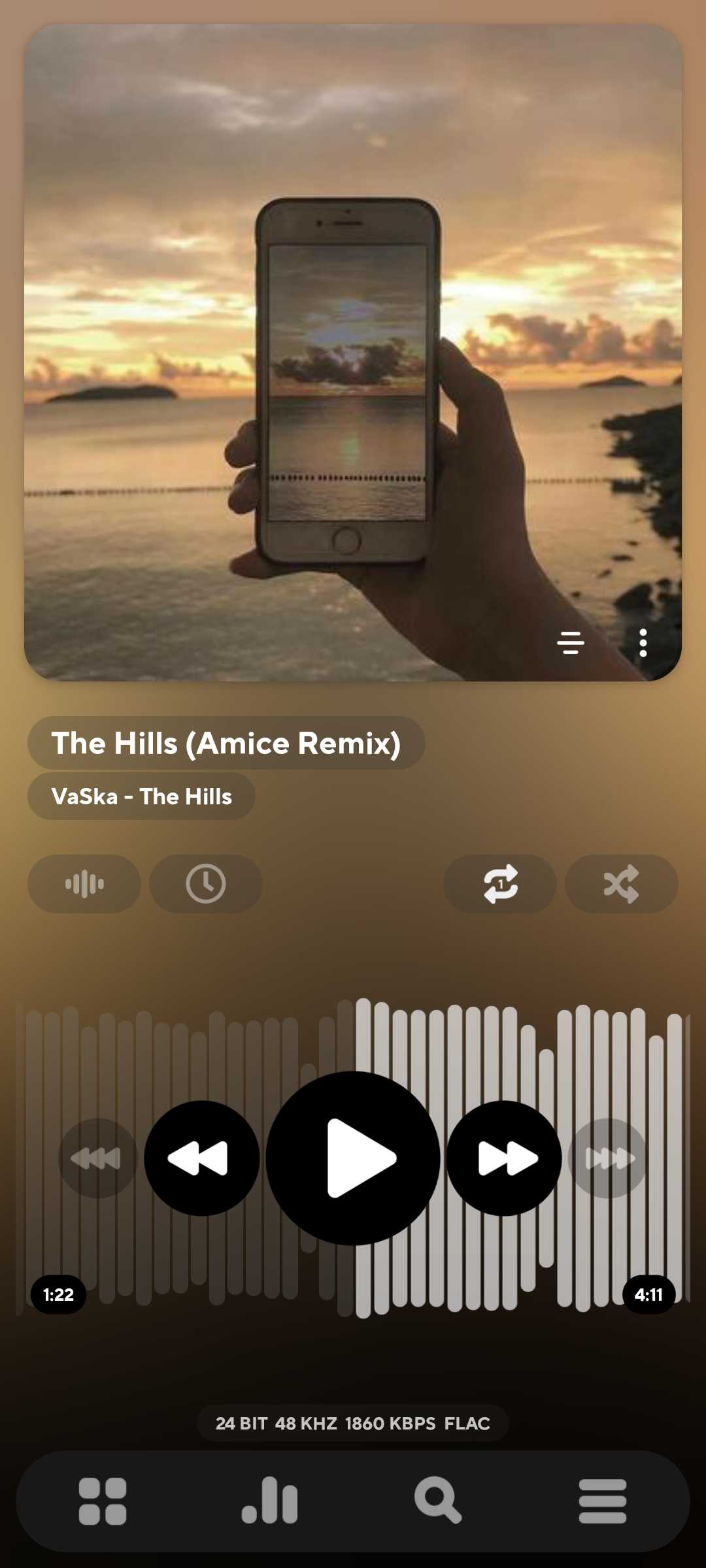Open search from the bottom bar
Screen dimensions: 706x1568
click(437, 1501)
